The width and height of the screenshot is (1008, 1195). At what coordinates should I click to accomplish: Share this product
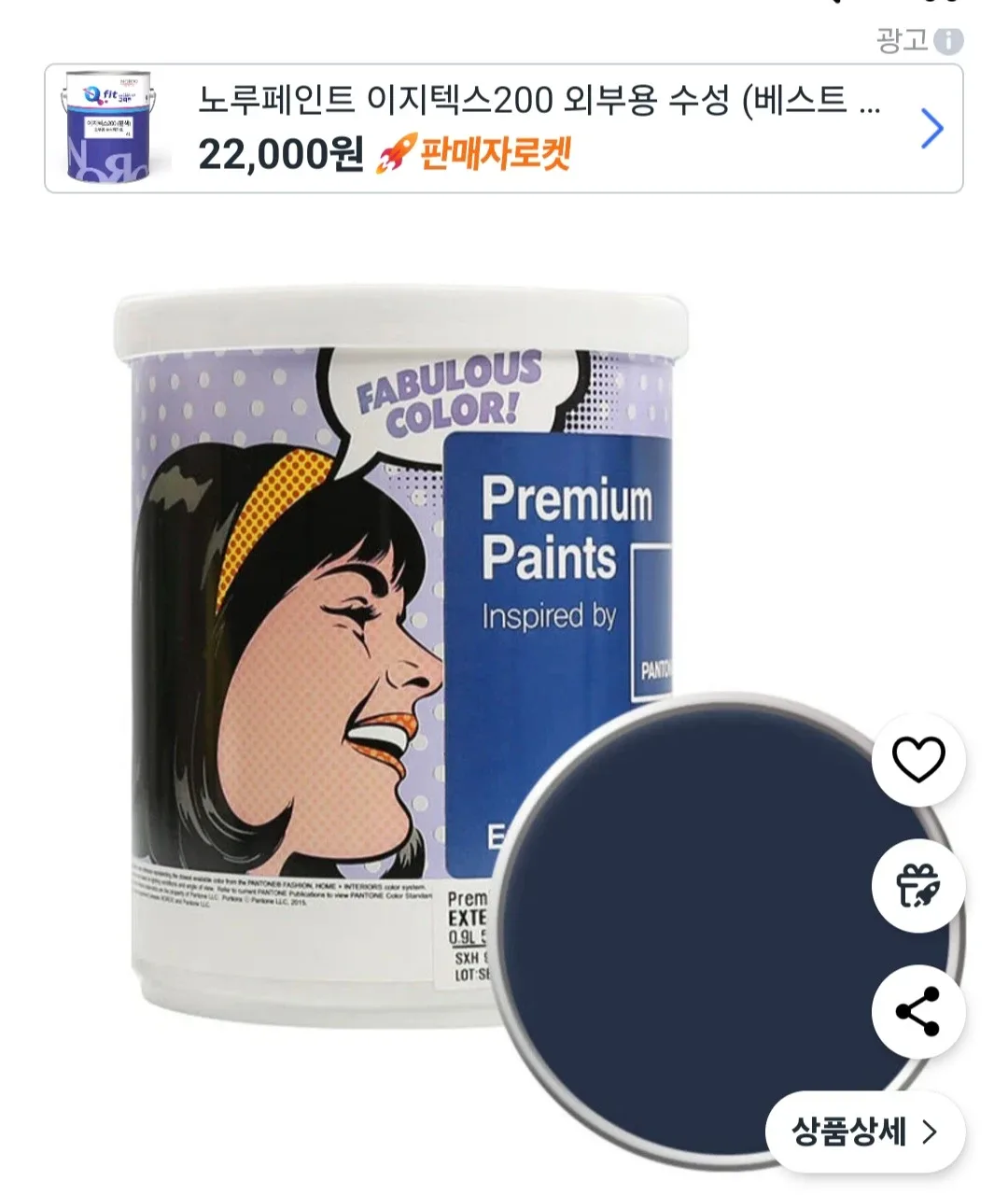tap(918, 1012)
